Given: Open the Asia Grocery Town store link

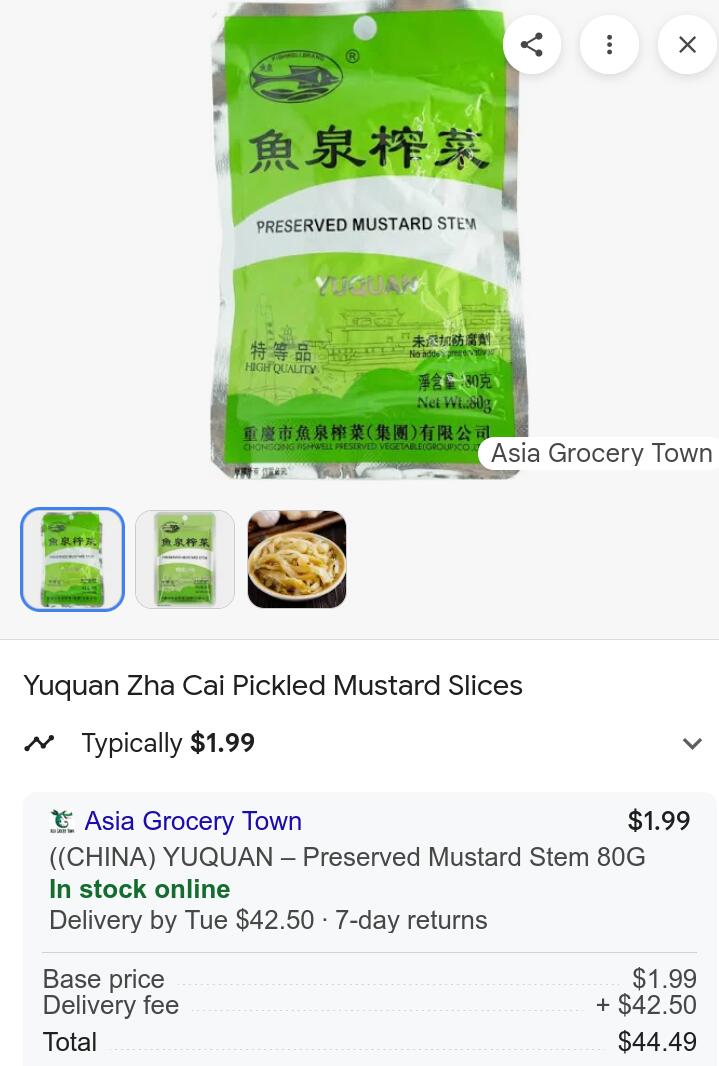Looking at the screenshot, I should 192,821.
